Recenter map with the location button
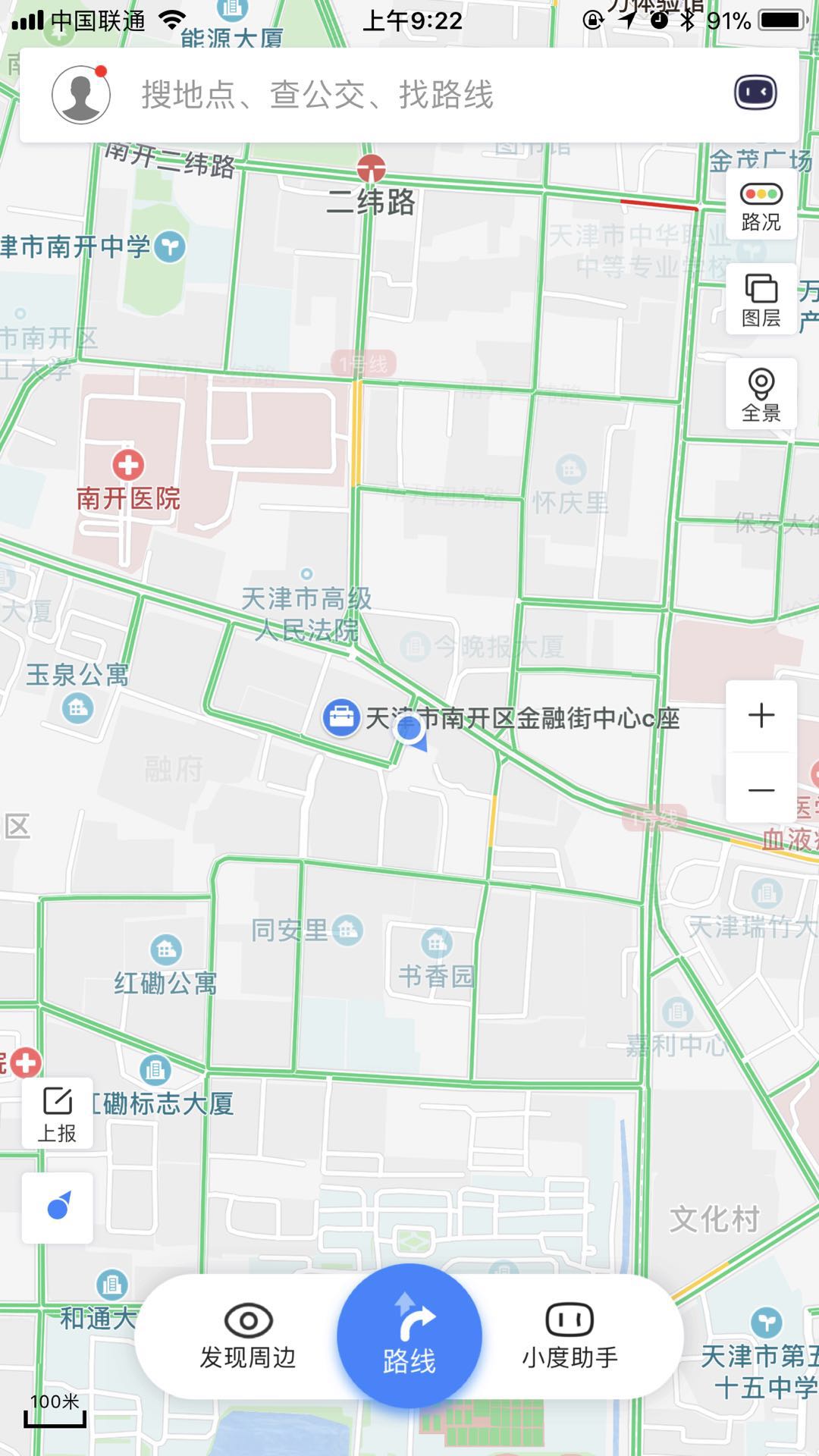819x1456 pixels. [x=58, y=1207]
